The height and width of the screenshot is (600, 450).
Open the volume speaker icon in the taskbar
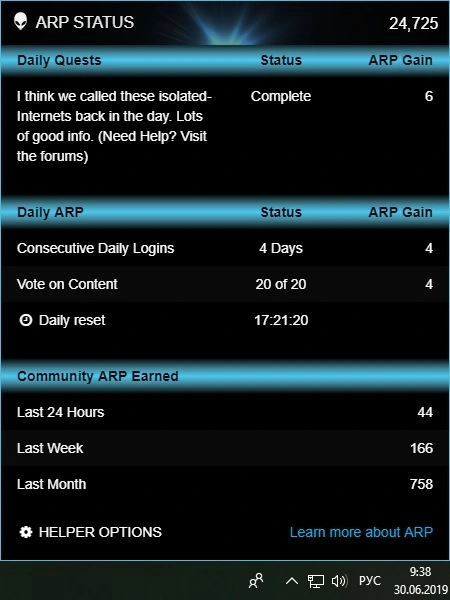(x=339, y=581)
